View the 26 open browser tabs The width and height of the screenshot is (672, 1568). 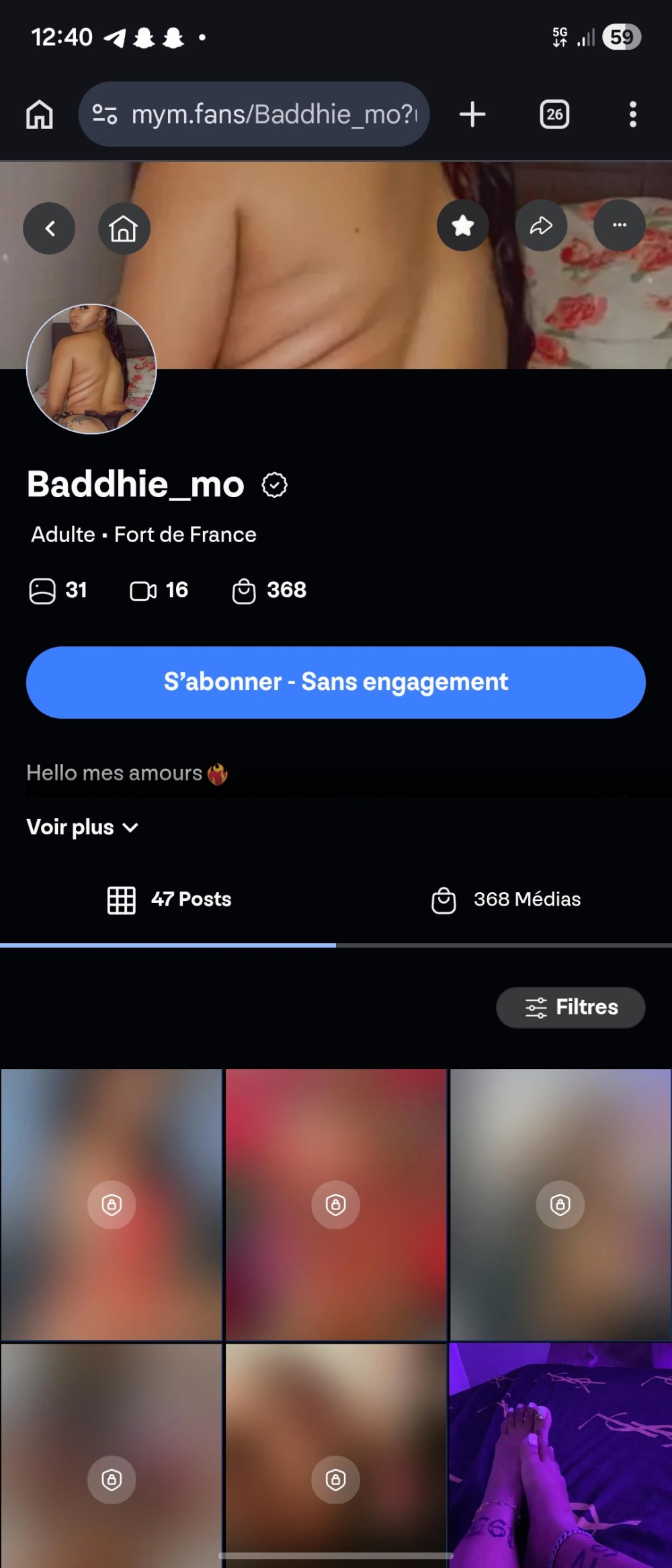click(x=554, y=114)
